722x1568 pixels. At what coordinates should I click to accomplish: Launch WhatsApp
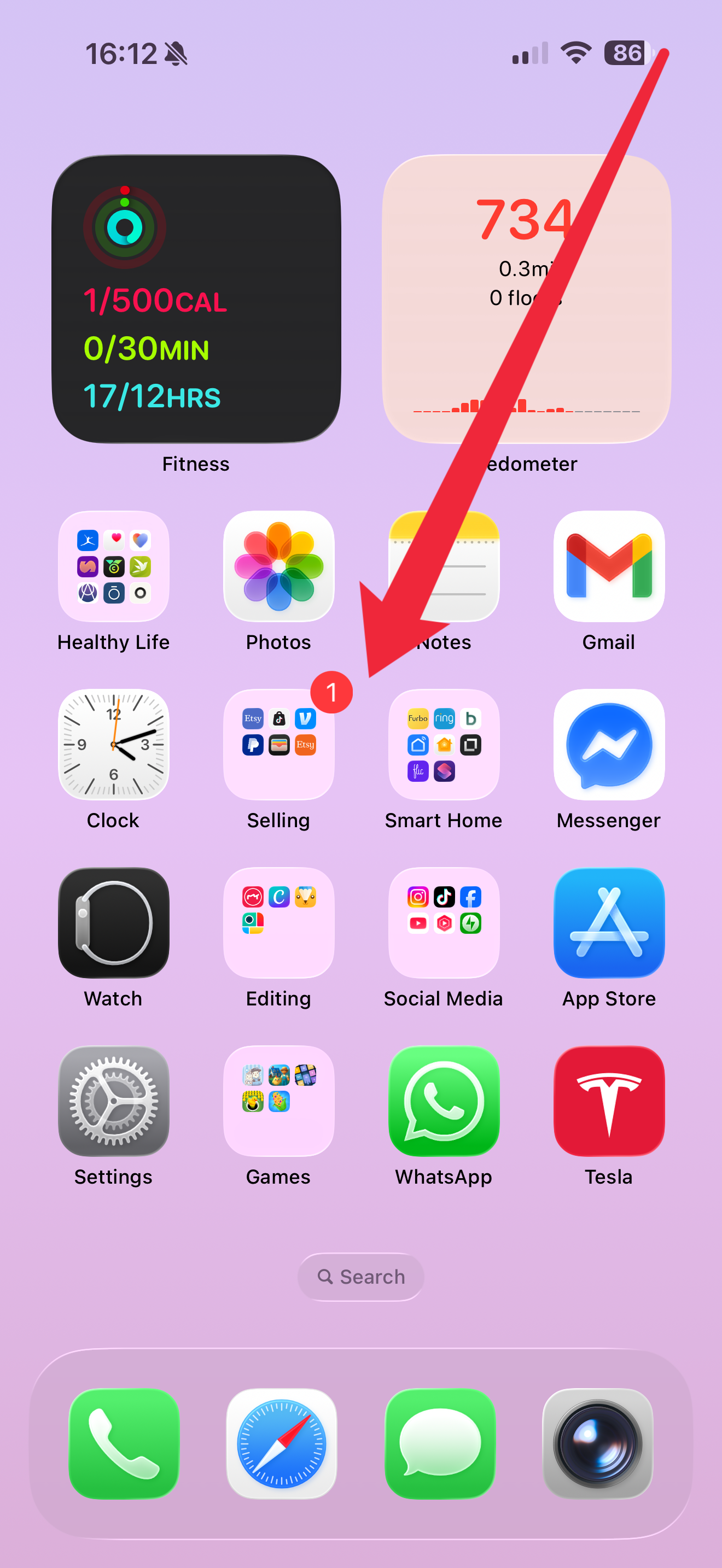click(x=444, y=1101)
